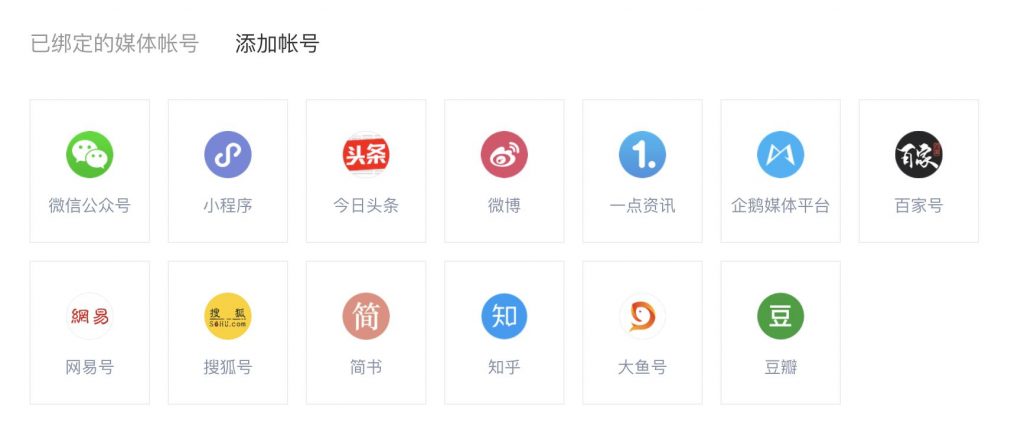The image size is (1024, 433).
Task: Choose 豆瓣 to add account
Action: tap(780, 332)
